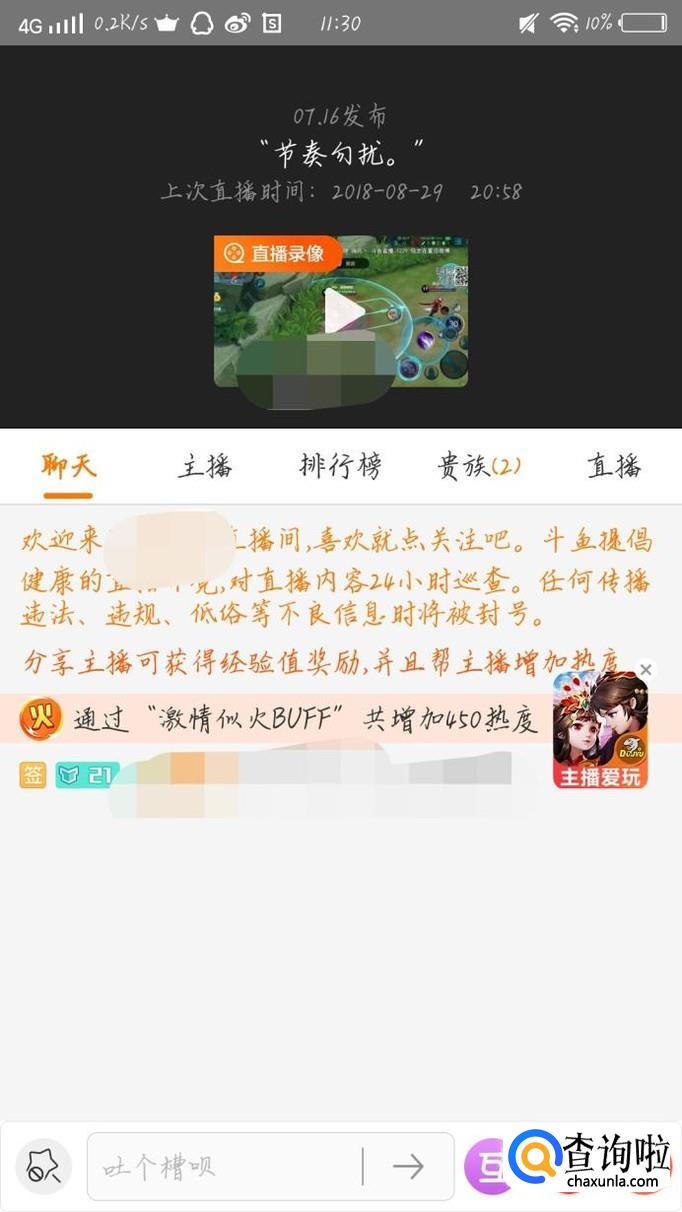Tap the 吐个槽呗 chat input field

click(225, 1166)
